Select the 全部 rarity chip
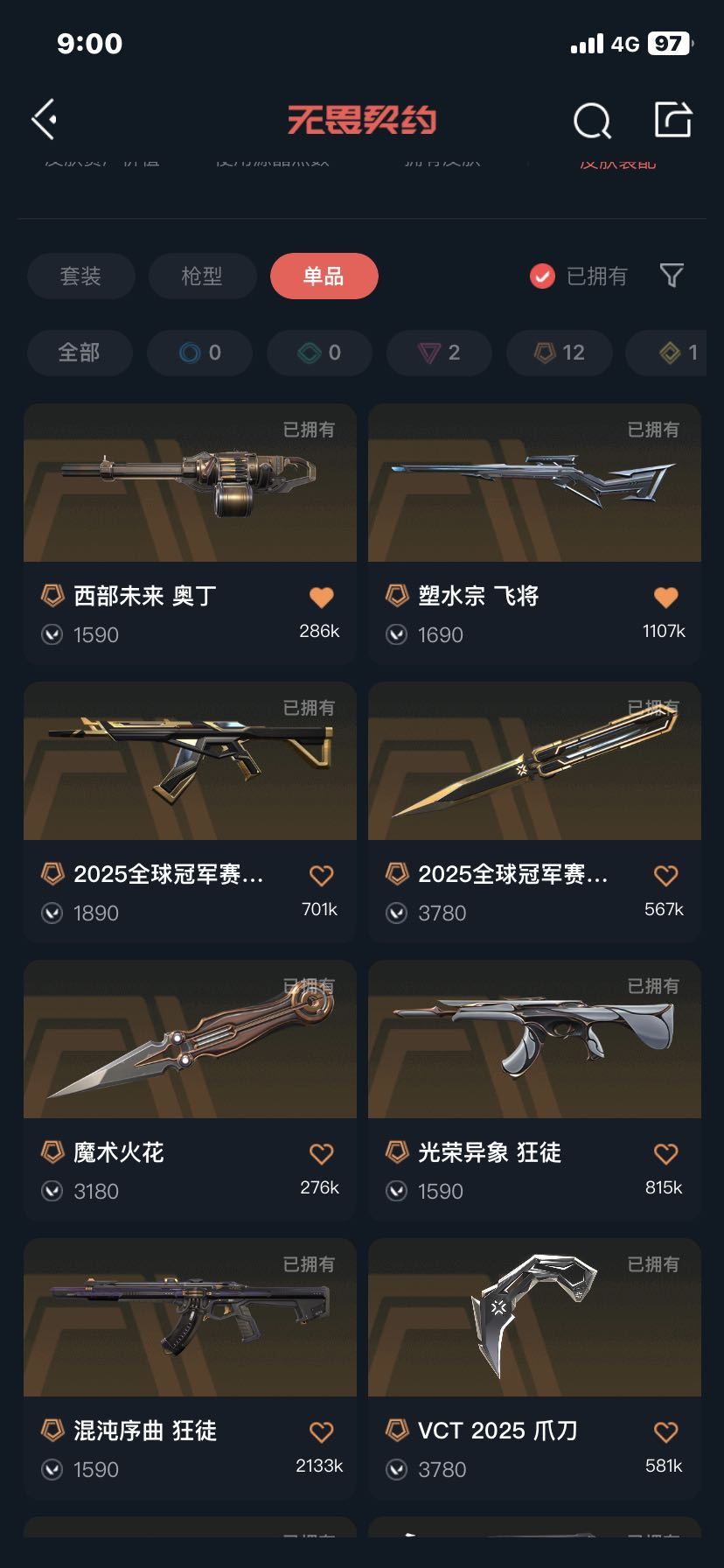724x1568 pixels. tap(80, 353)
